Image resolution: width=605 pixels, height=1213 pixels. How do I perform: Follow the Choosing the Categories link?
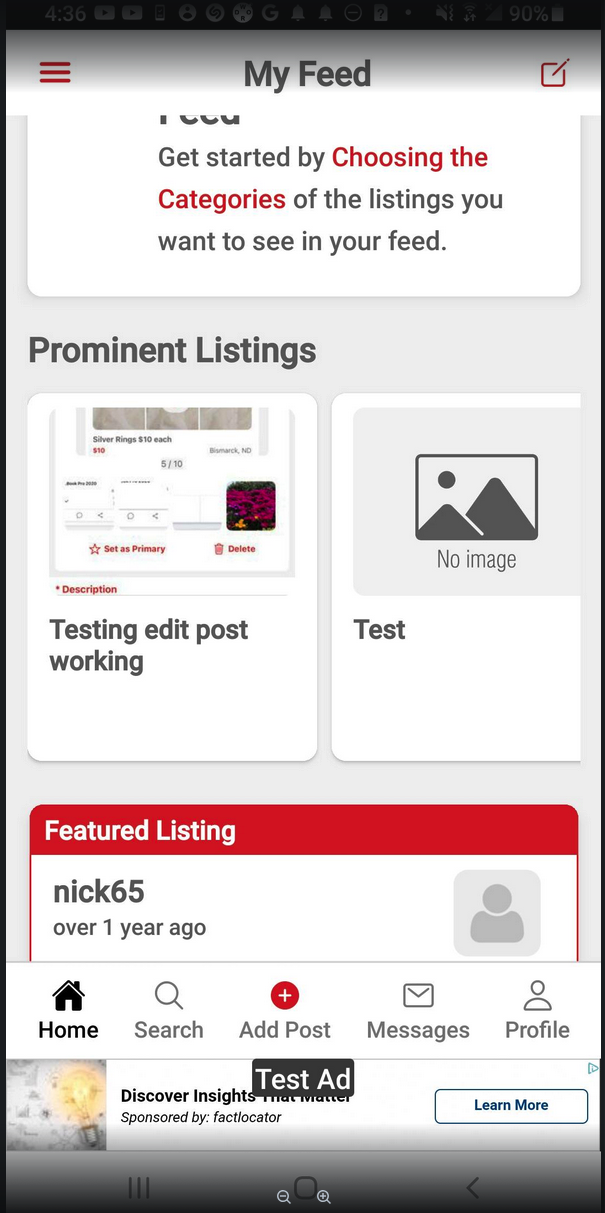coord(409,158)
